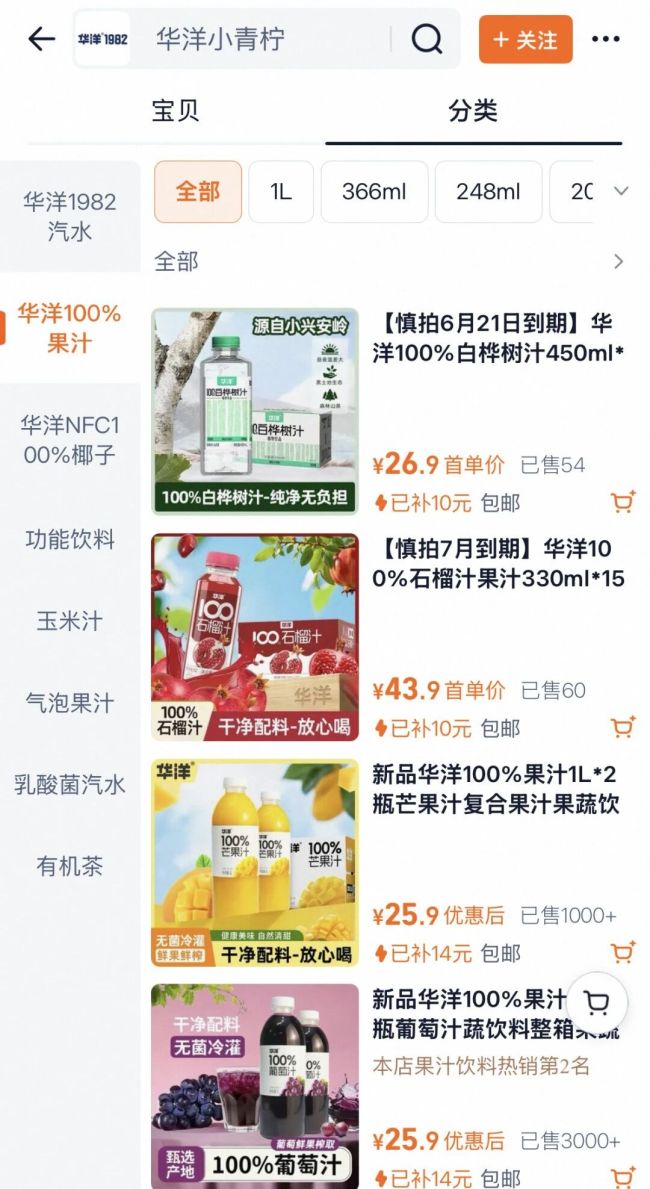Open the floating shopping cart button
Image resolution: width=650 pixels, height=1189 pixels.
[x=597, y=1002]
